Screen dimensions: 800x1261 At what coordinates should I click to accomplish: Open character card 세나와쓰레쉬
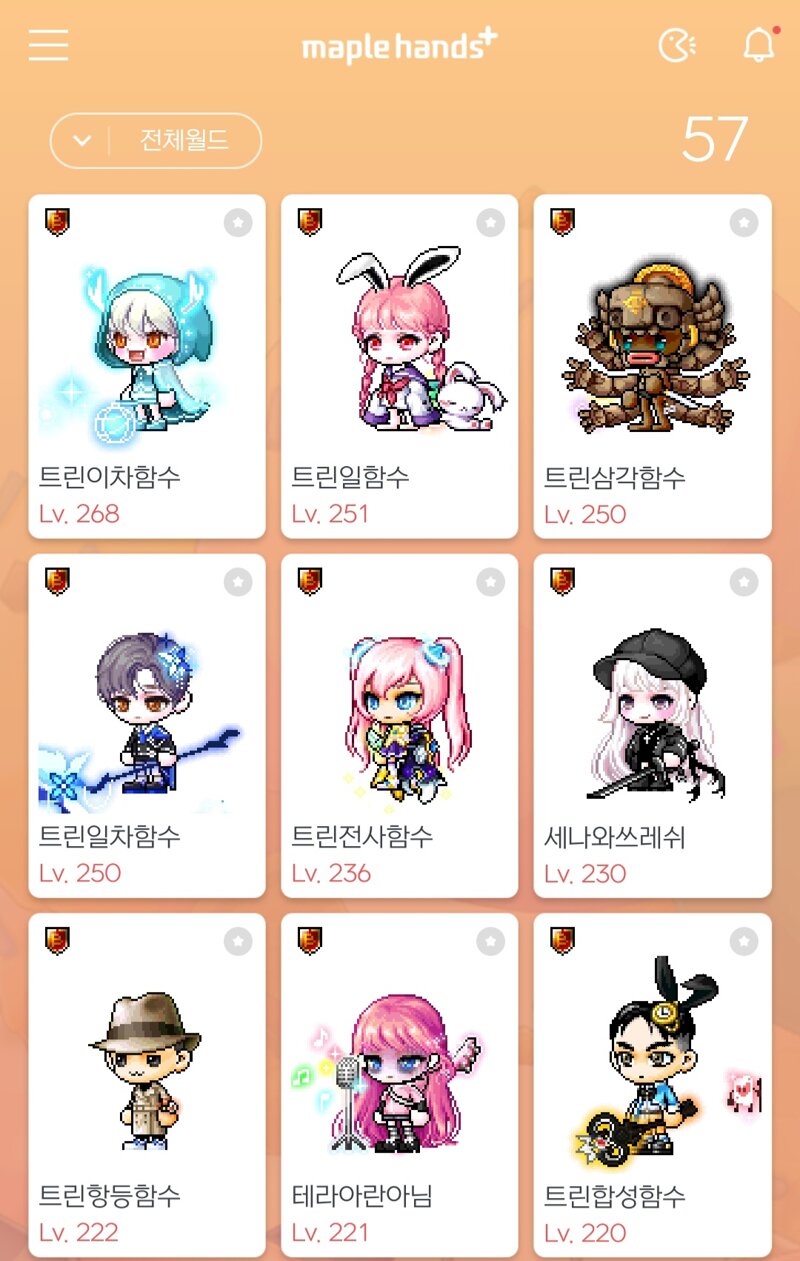point(652,725)
